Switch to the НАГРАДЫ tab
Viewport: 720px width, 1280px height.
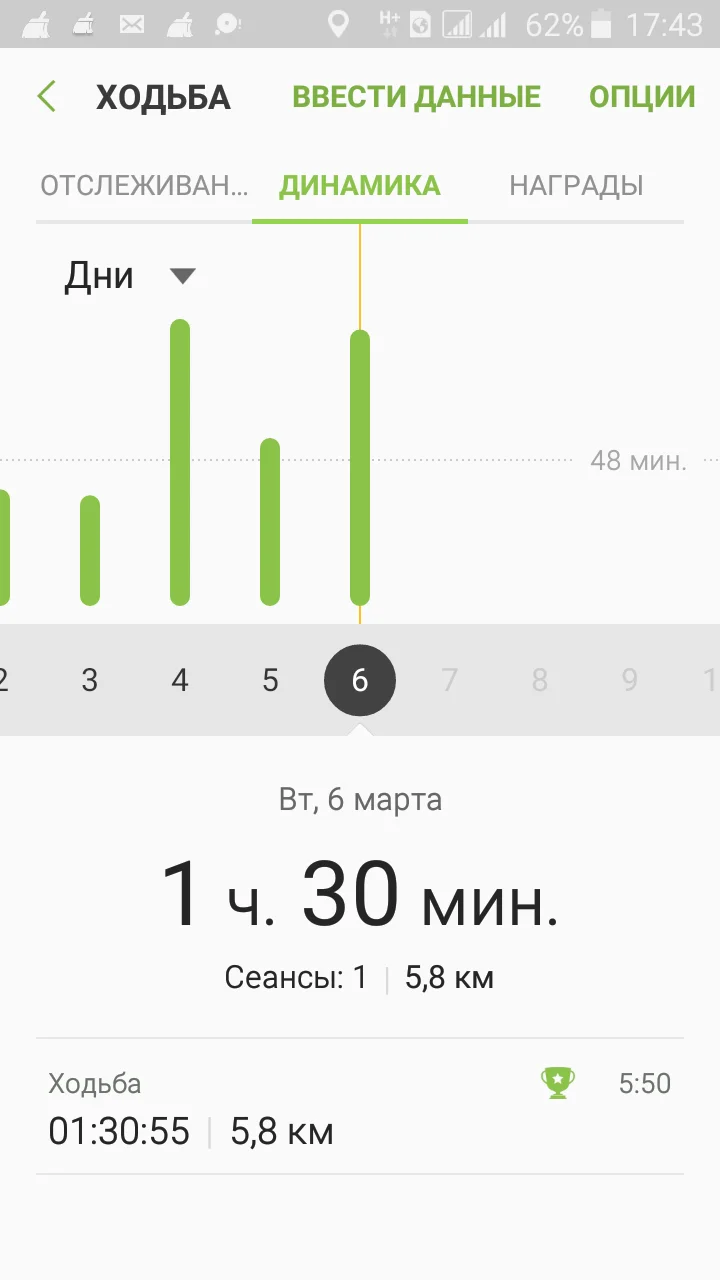coord(576,186)
